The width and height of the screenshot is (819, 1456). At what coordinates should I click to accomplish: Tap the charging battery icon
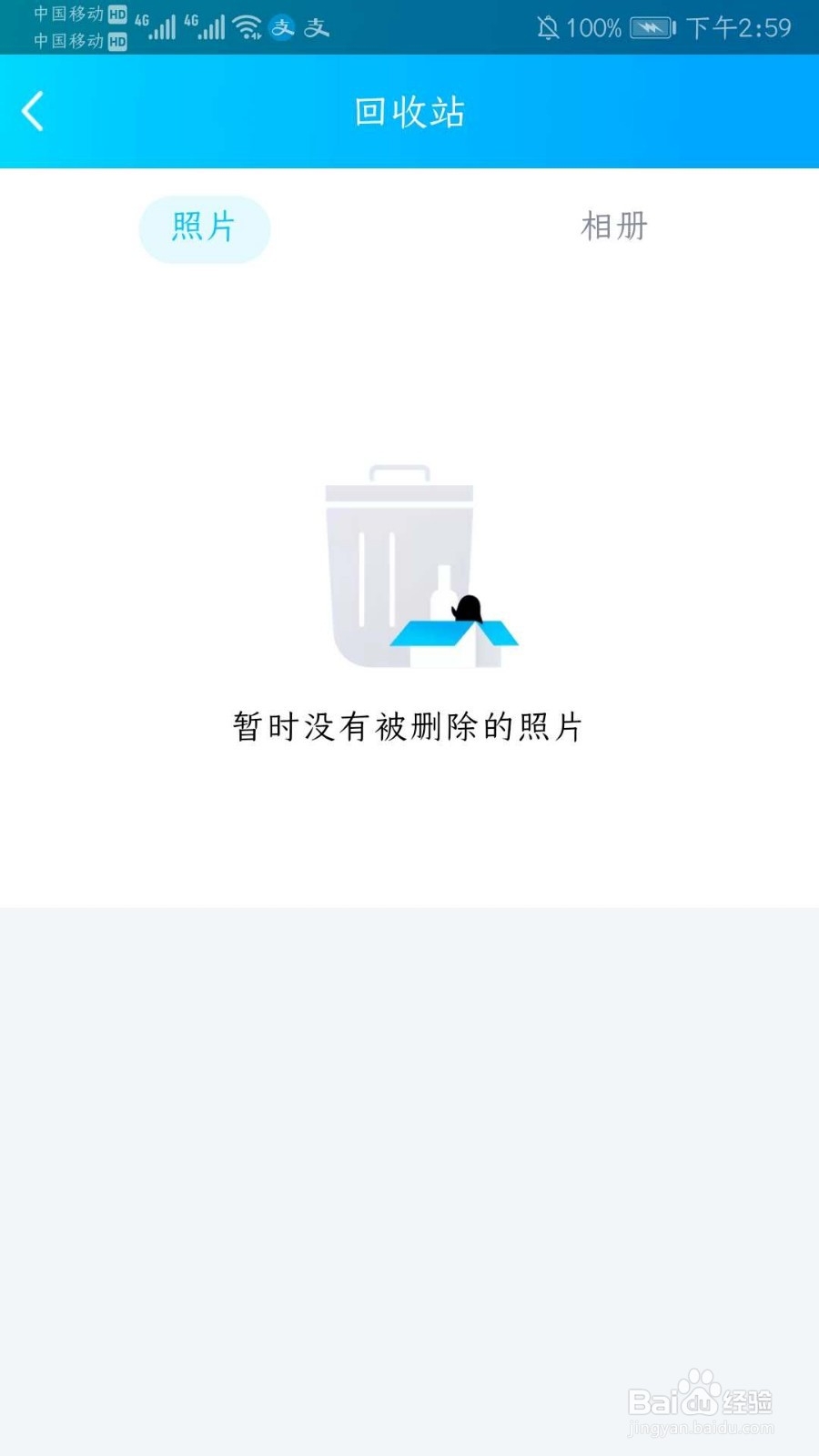click(652, 27)
